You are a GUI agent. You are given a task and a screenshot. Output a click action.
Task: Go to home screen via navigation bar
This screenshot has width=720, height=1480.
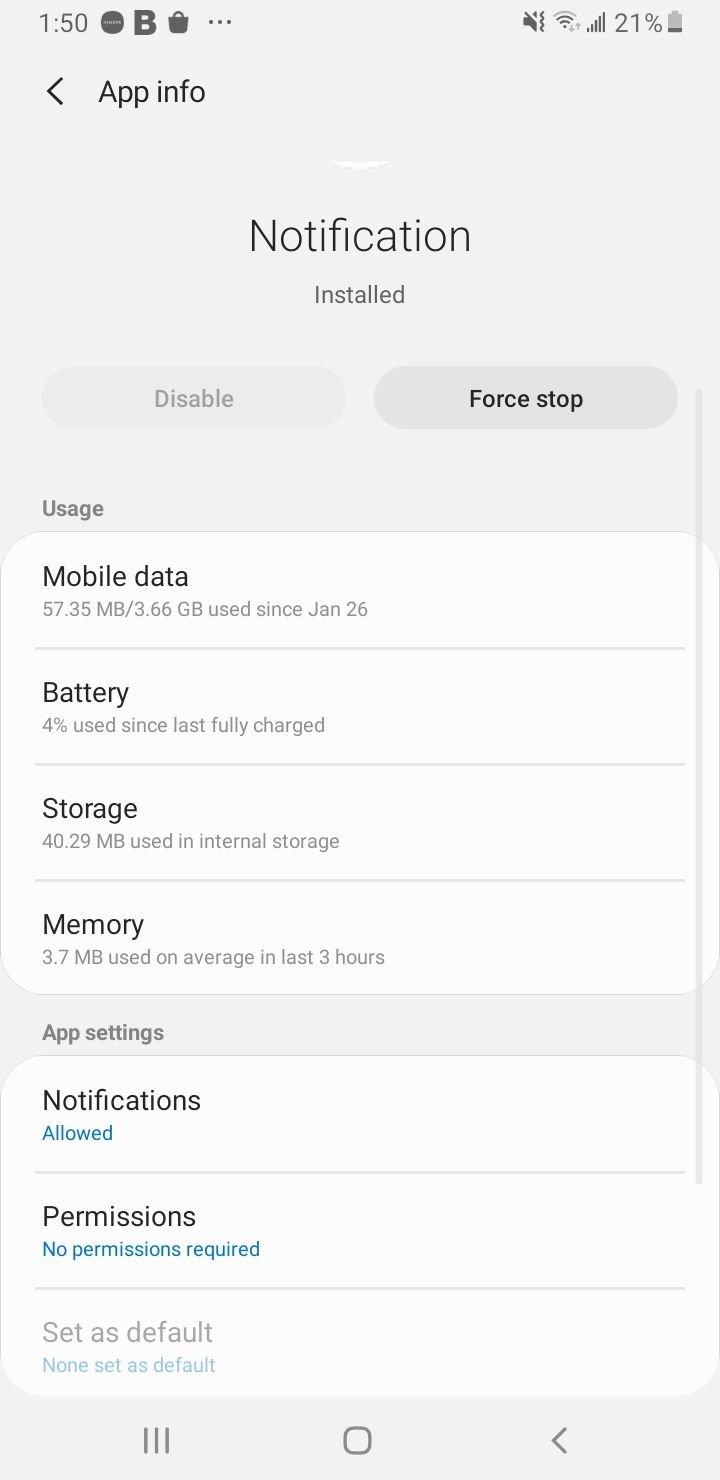358,1440
